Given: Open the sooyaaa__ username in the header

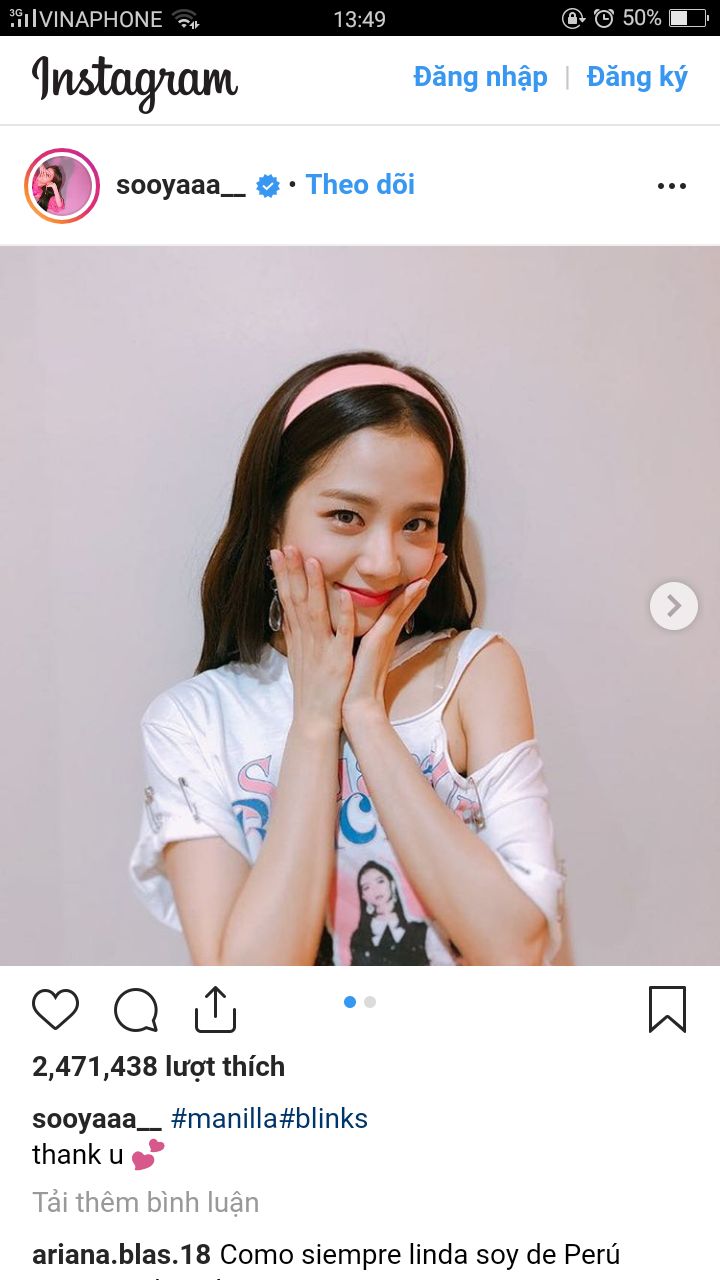Looking at the screenshot, I should pyautogui.click(x=180, y=186).
